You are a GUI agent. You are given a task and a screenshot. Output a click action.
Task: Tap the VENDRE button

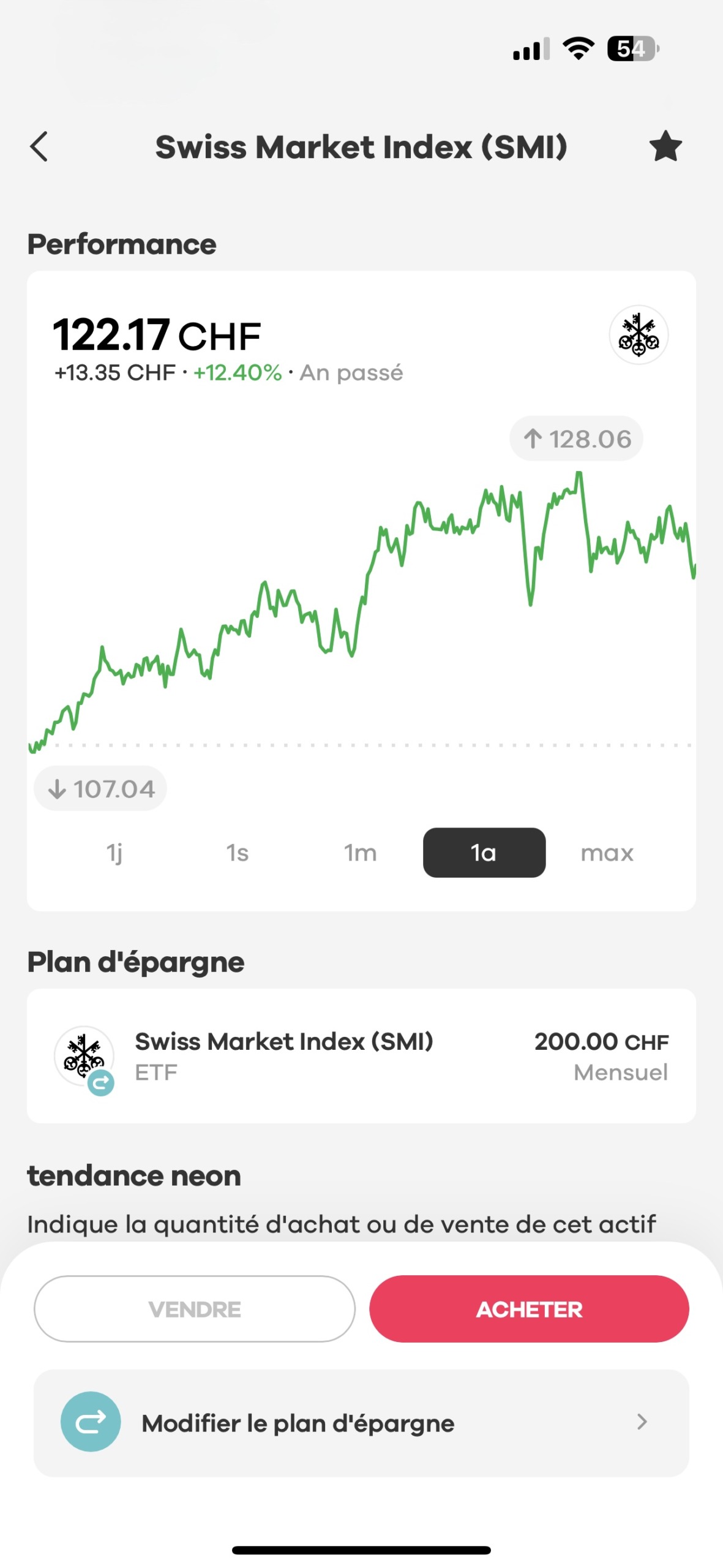coord(195,1309)
